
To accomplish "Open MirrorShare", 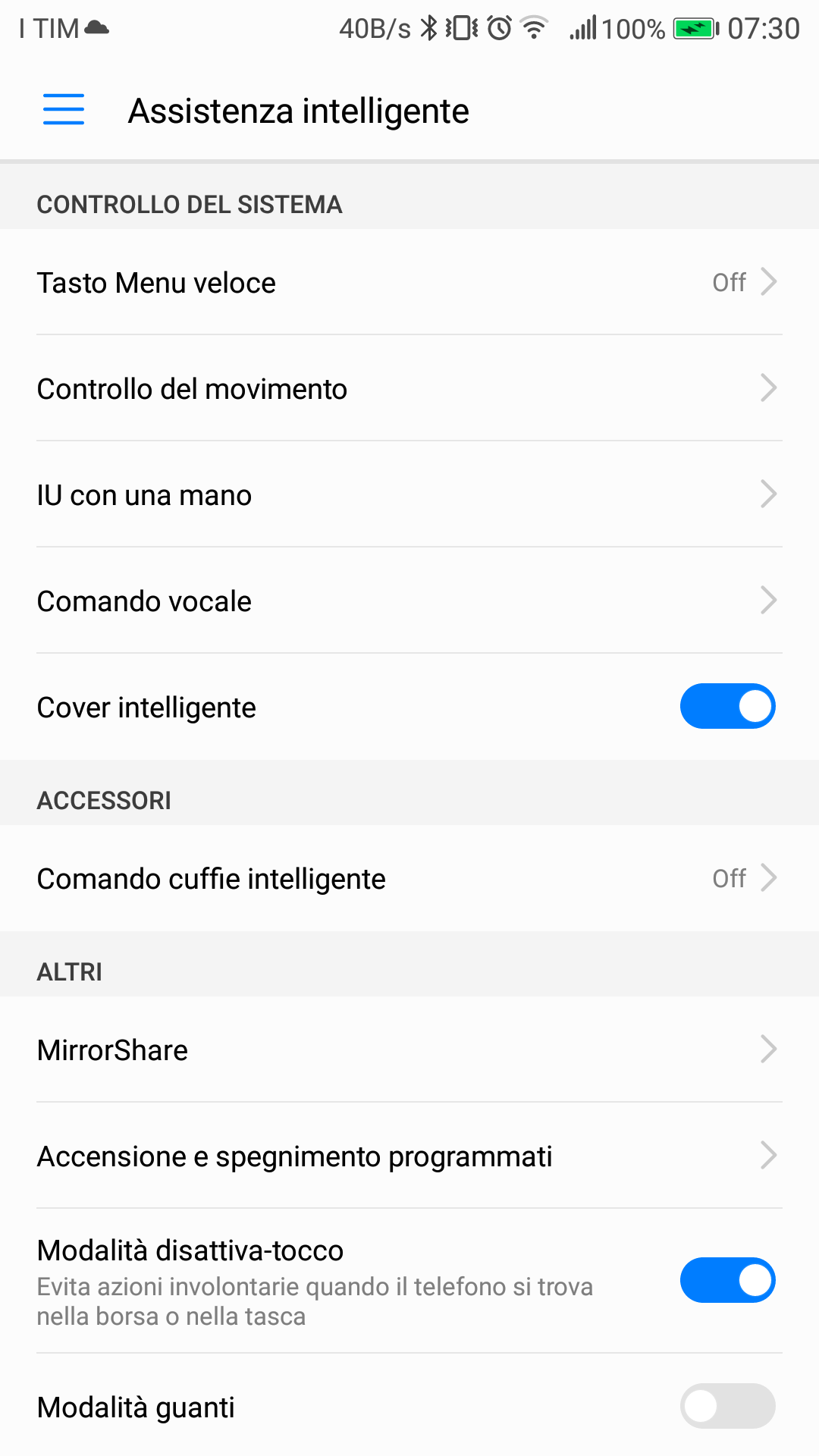I will [x=409, y=1050].
